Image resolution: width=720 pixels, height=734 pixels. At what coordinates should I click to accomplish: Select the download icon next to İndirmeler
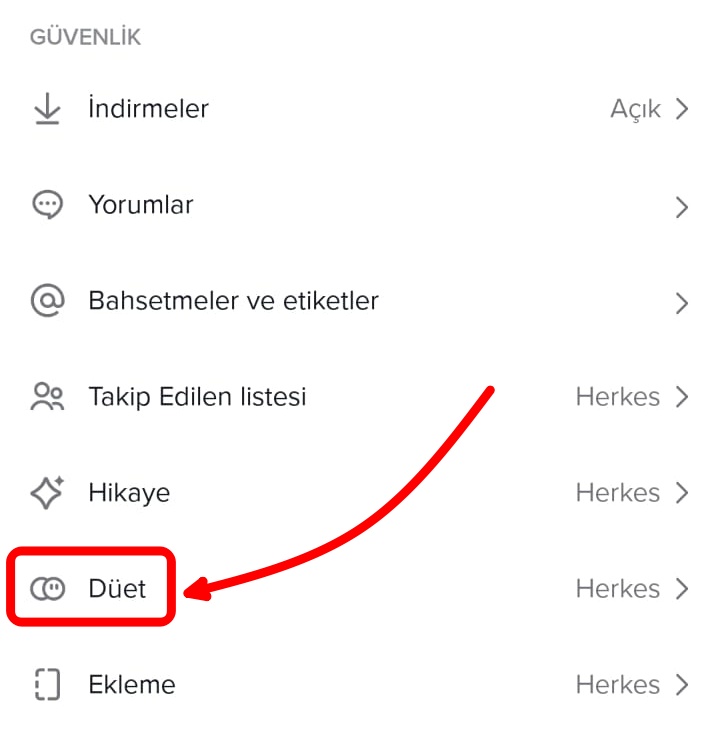[x=47, y=108]
